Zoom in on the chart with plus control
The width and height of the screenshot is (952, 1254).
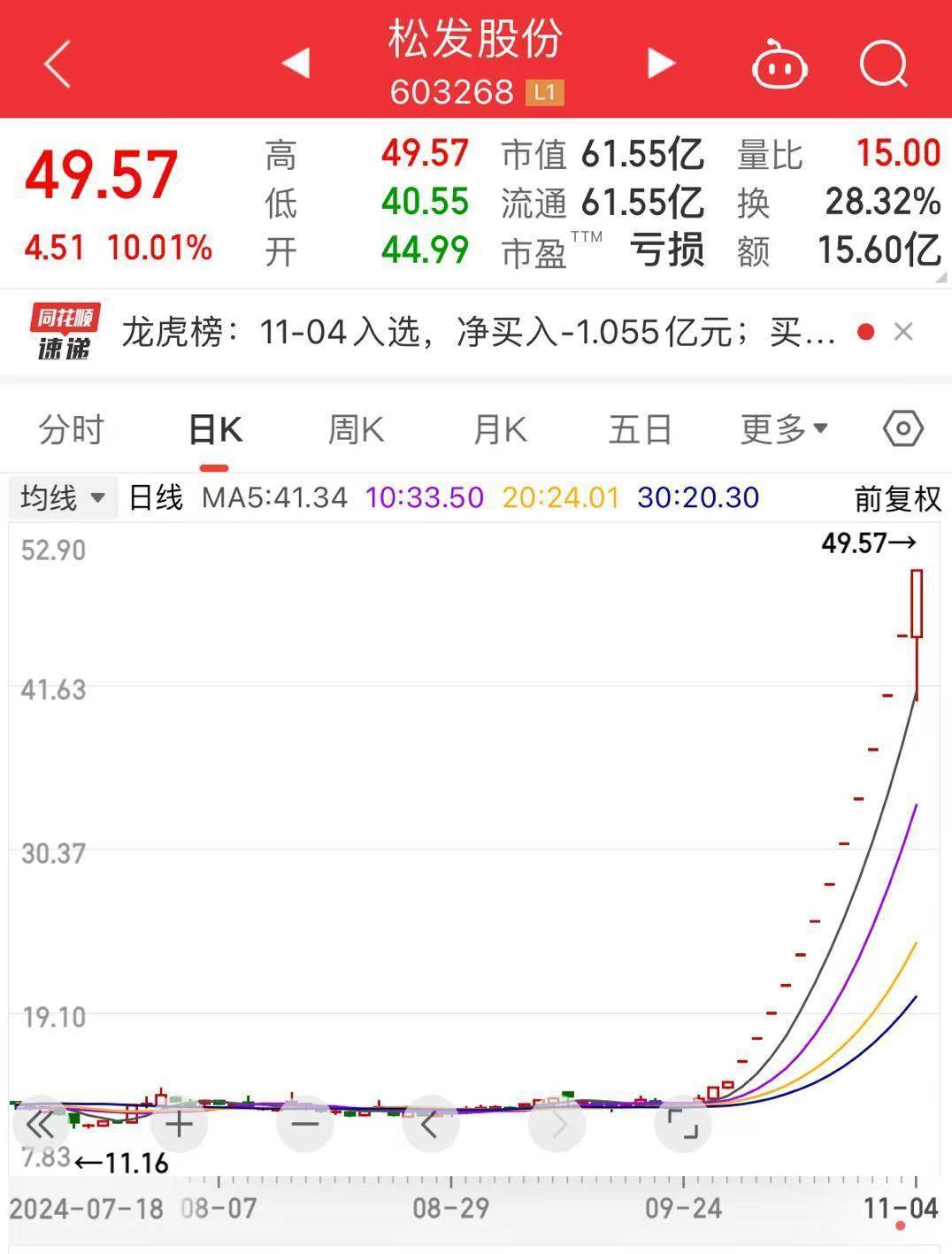[x=180, y=1124]
